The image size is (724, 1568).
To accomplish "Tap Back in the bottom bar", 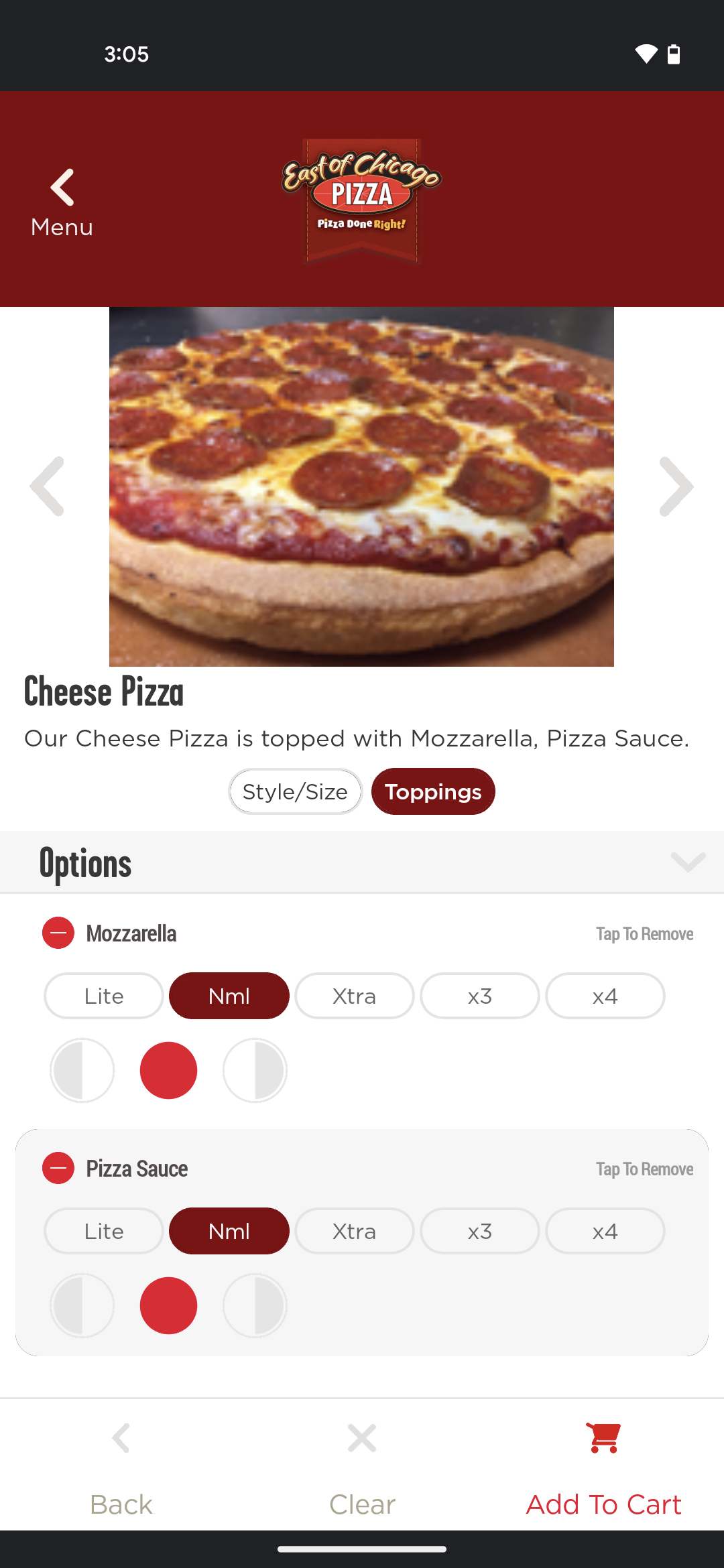I will point(121,1467).
